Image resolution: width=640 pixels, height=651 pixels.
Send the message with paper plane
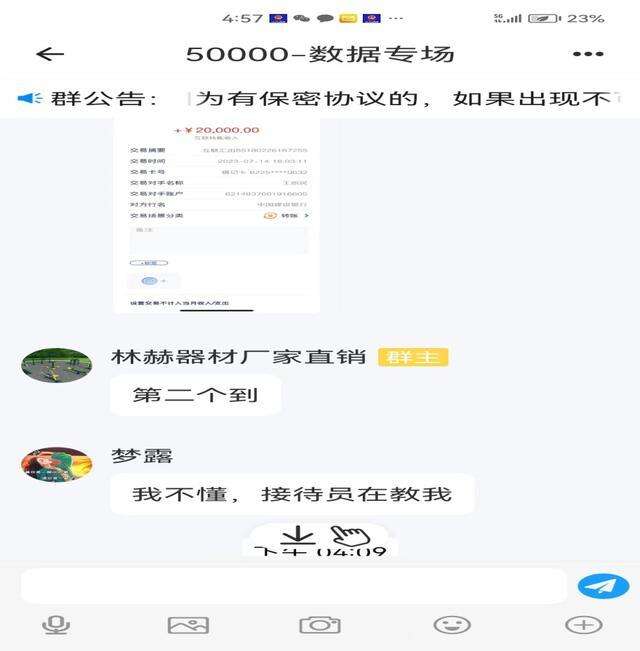coord(602,586)
